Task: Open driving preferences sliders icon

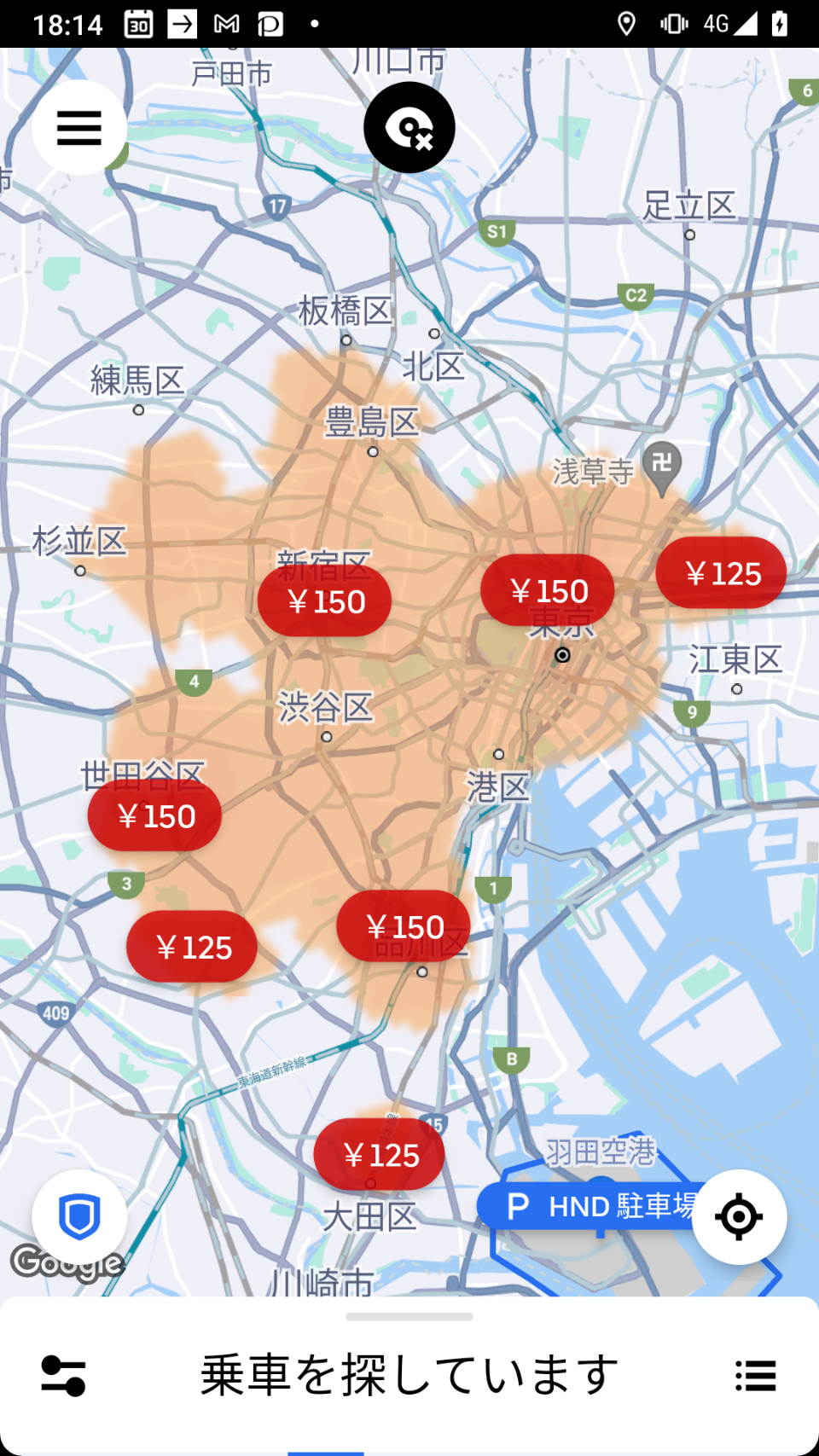Action: (63, 1376)
